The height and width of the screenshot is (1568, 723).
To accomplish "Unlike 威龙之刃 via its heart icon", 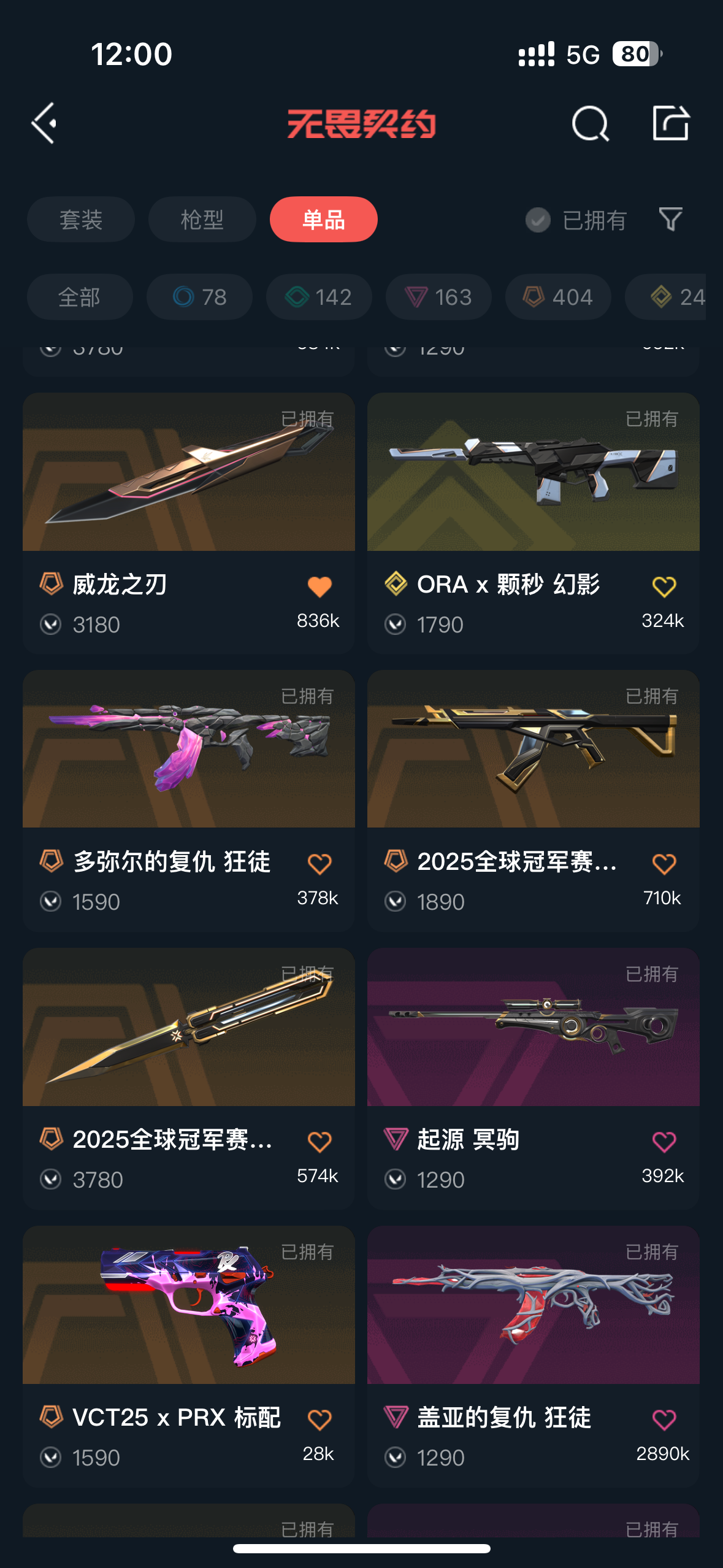I will point(319,586).
